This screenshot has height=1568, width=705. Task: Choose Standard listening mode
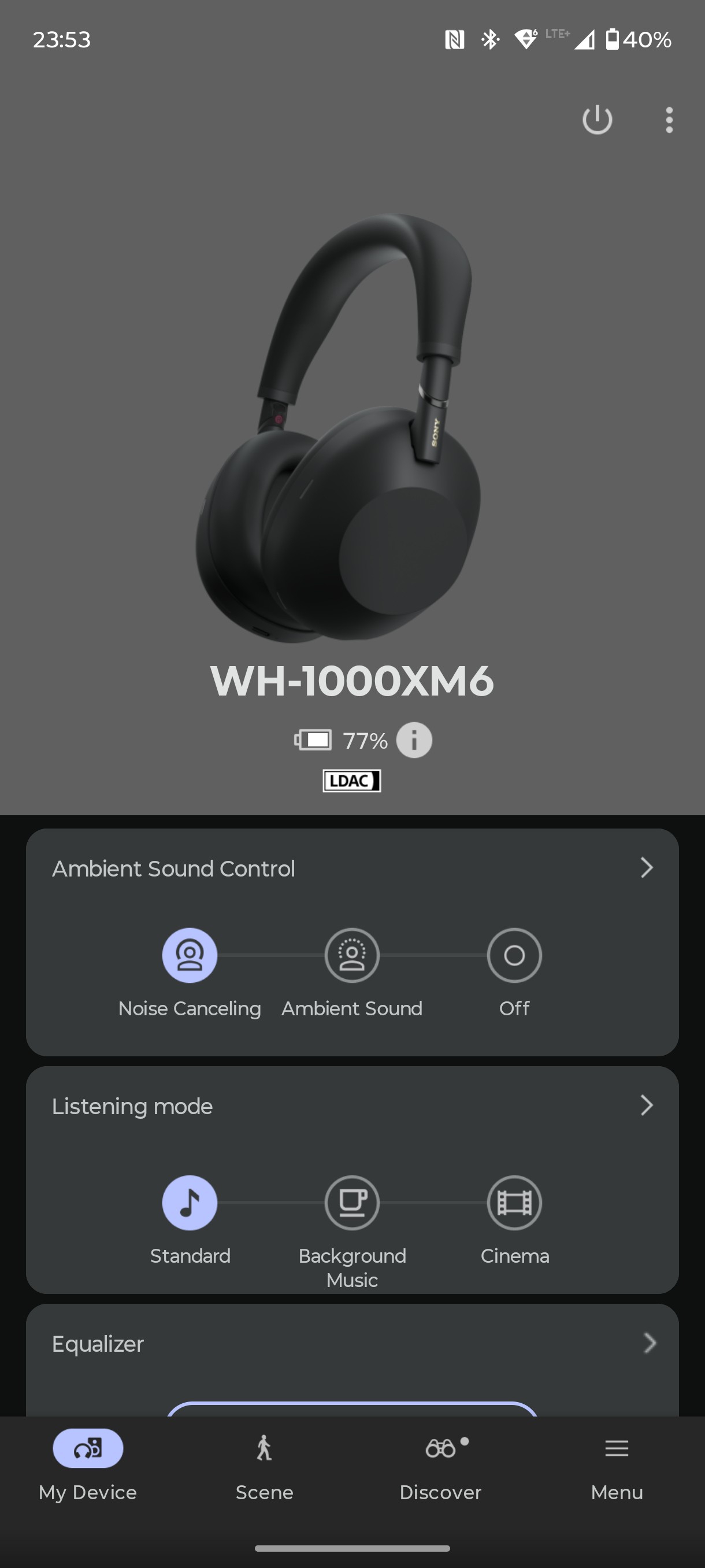[189, 1203]
